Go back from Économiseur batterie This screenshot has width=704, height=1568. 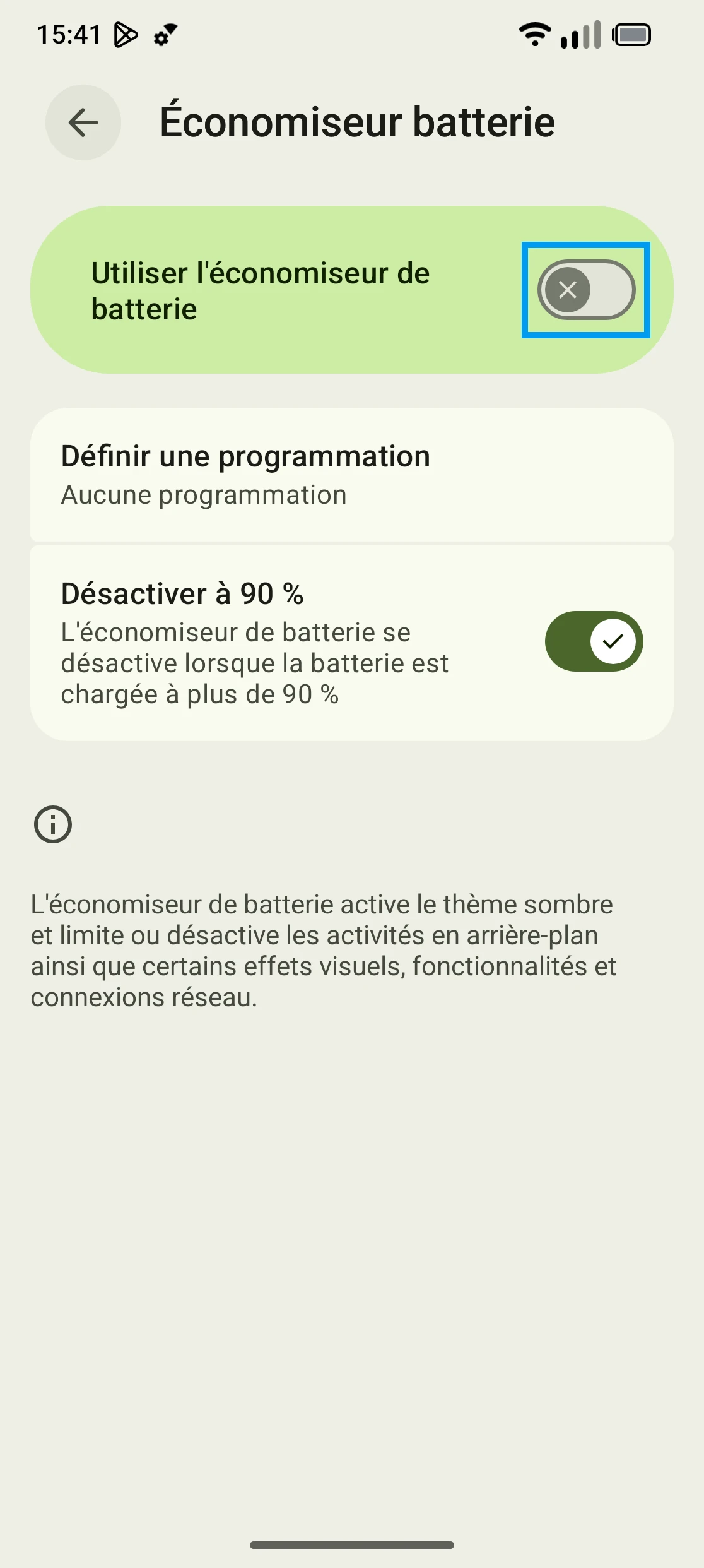(x=83, y=122)
